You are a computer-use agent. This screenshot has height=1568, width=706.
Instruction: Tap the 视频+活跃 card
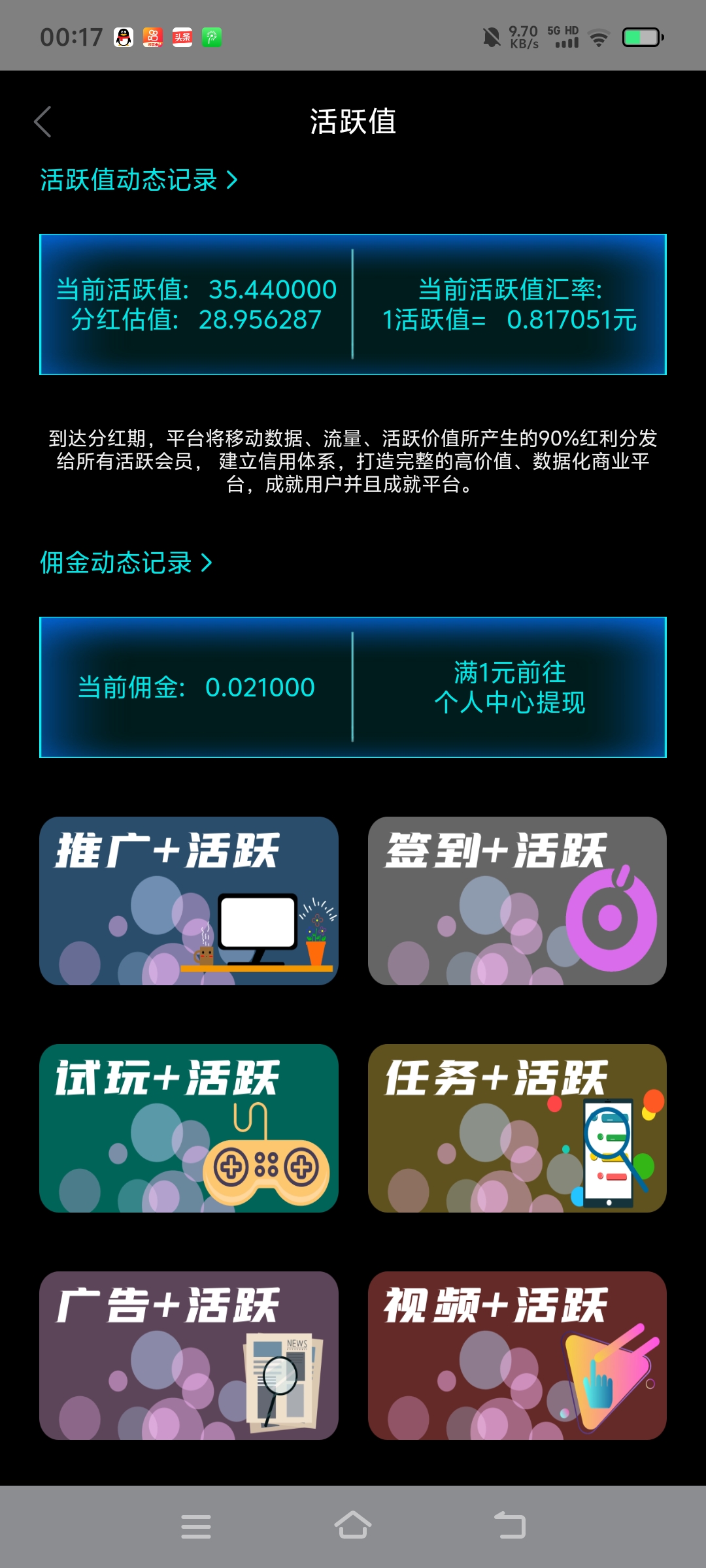(x=517, y=1356)
